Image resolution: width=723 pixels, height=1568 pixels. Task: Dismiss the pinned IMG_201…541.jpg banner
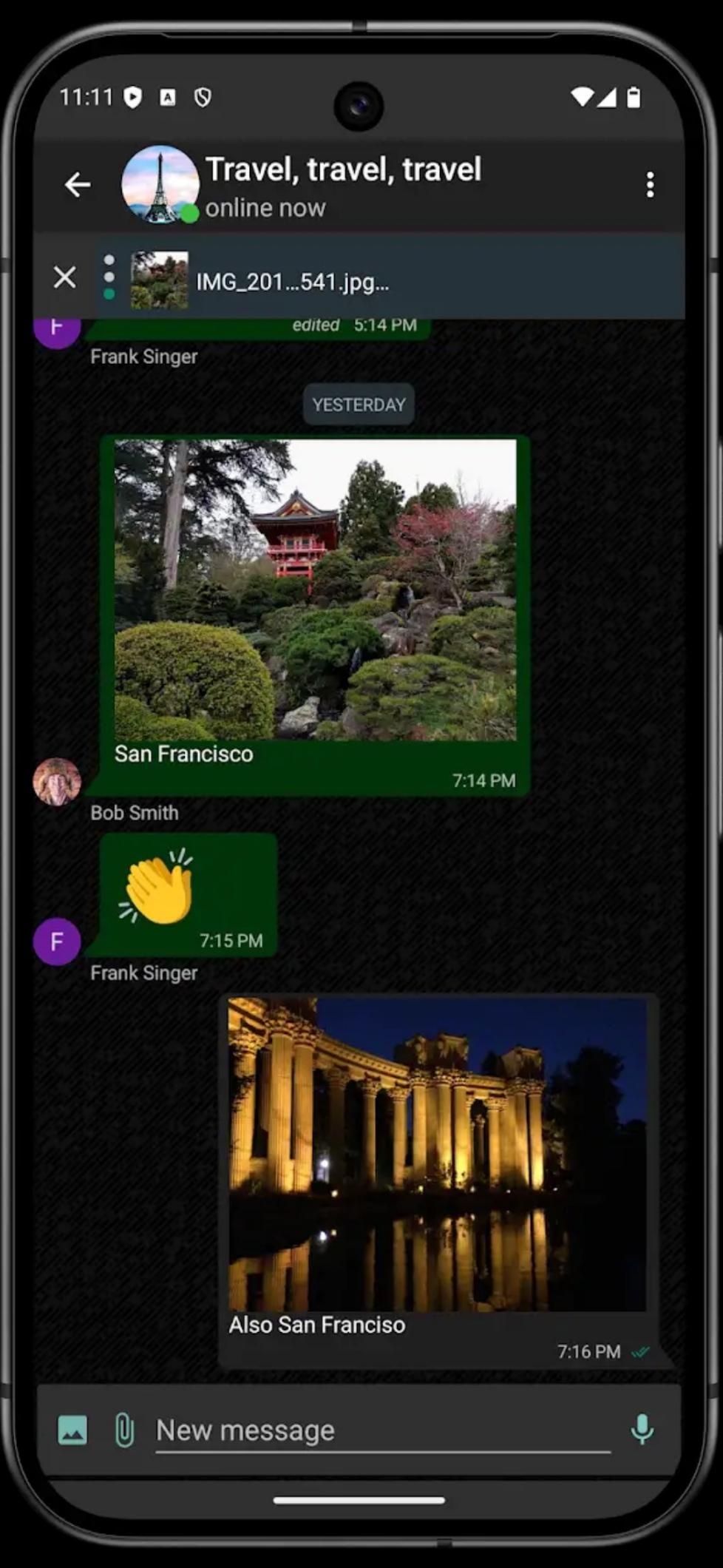coord(65,277)
